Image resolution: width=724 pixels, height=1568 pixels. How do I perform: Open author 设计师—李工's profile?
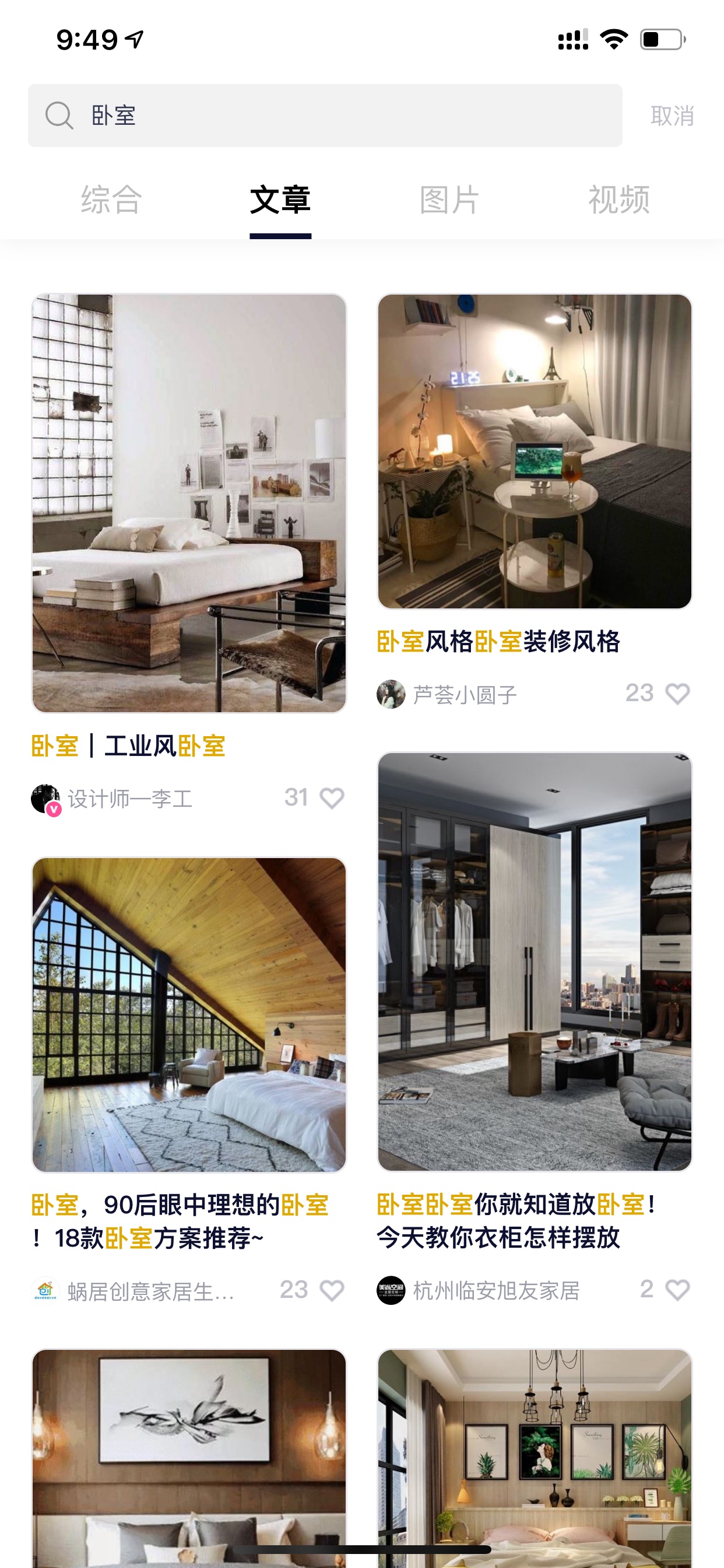111,799
